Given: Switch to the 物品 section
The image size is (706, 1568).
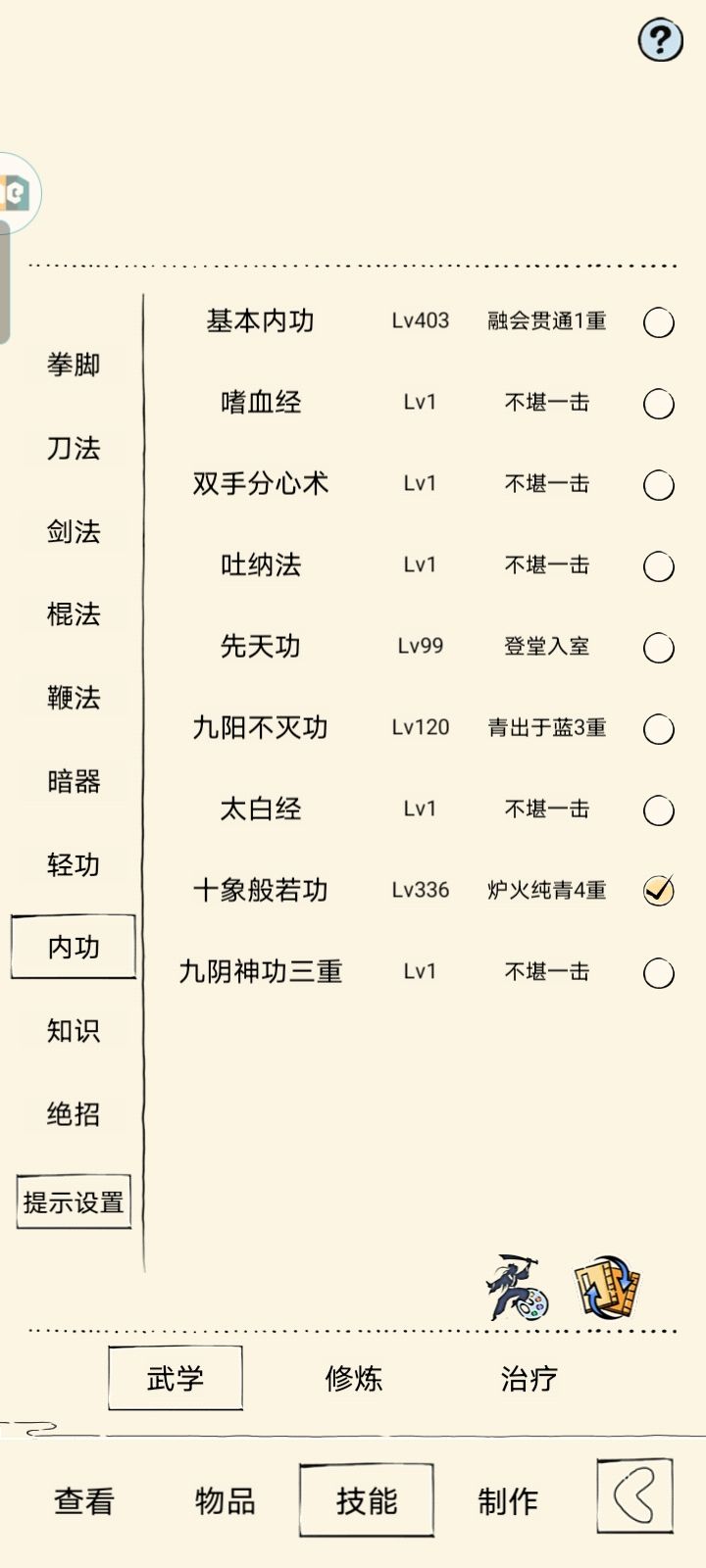Looking at the screenshot, I should pos(227,1499).
